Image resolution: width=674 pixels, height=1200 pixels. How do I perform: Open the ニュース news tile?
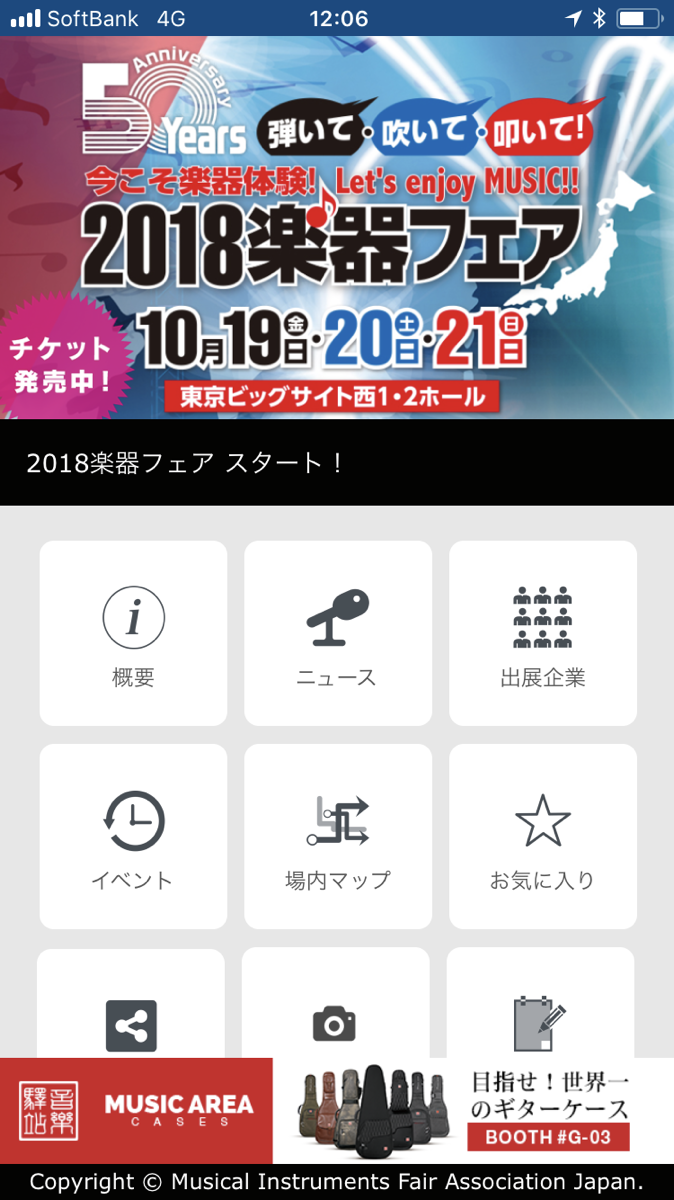point(338,633)
